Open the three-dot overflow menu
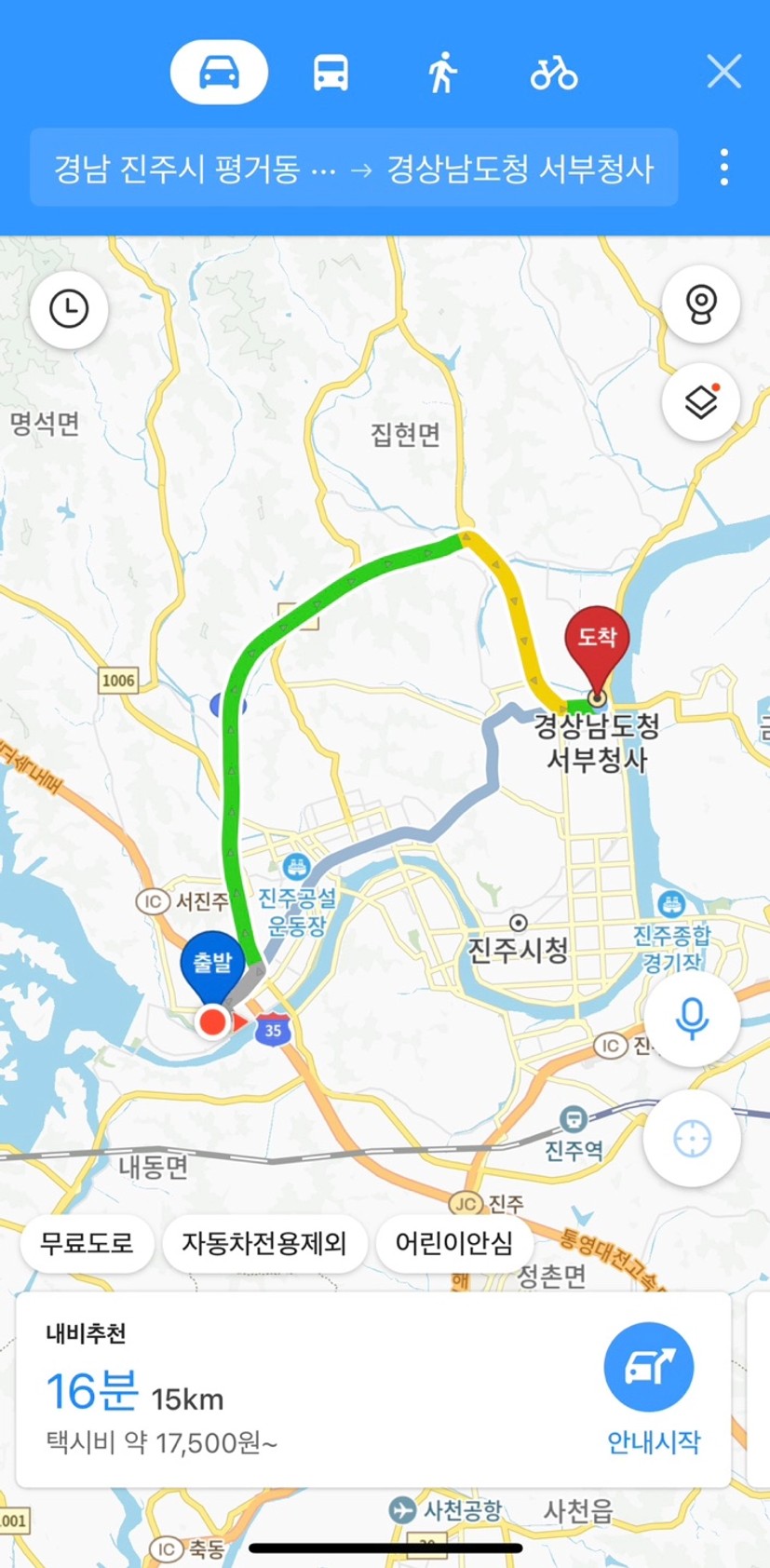The height and width of the screenshot is (1568, 770). click(x=723, y=168)
